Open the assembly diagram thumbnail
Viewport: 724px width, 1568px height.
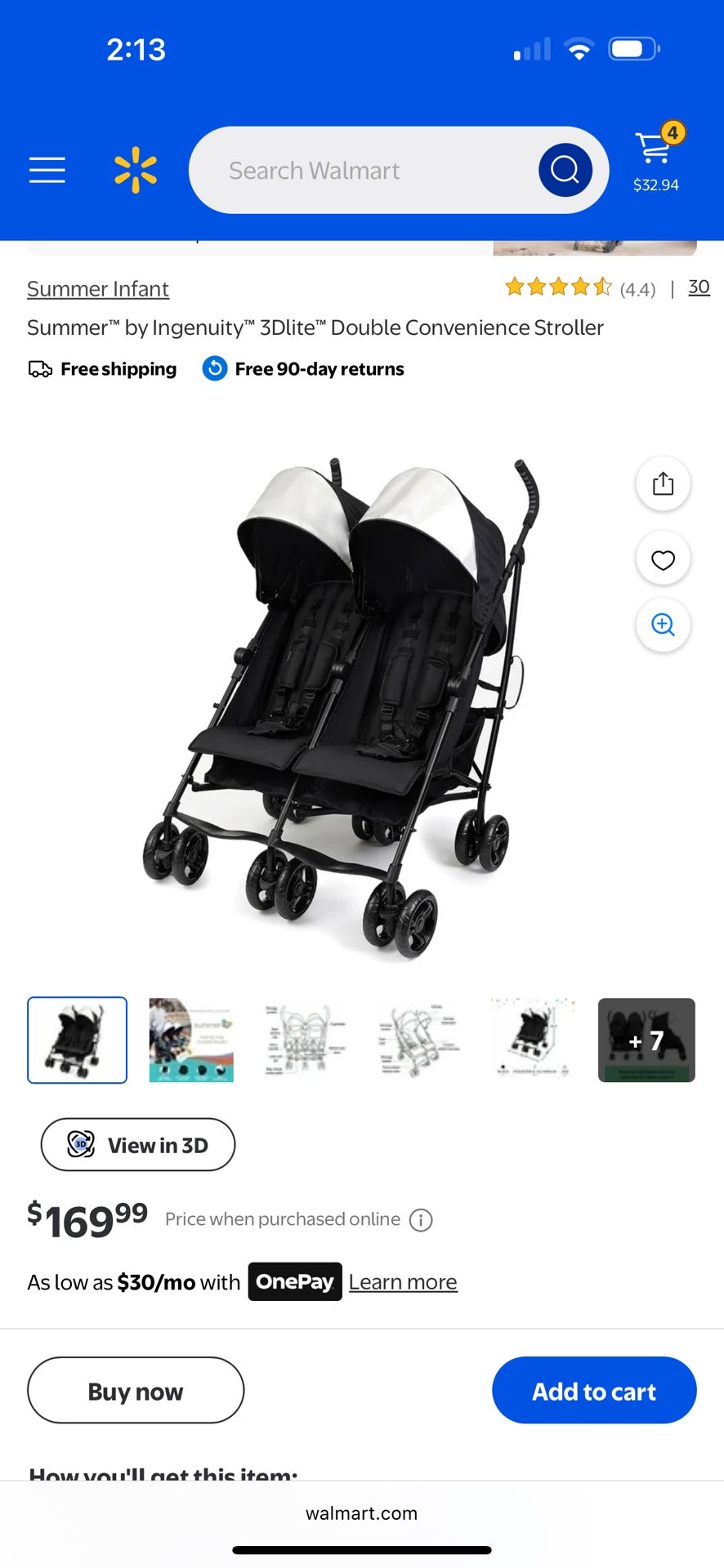tap(304, 1040)
